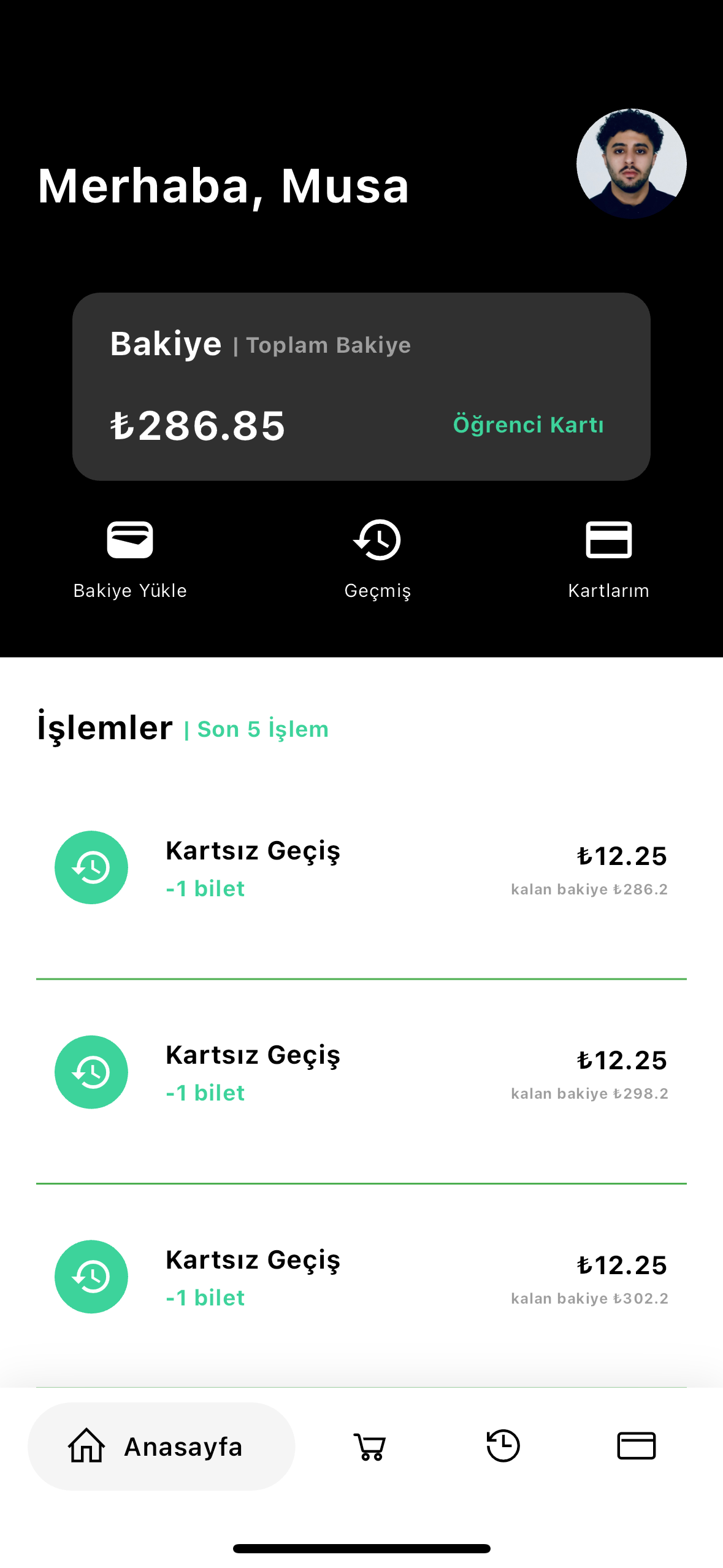Open the profile picture avatar
Image resolution: width=723 pixels, height=1568 pixels.
[x=631, y=164]
